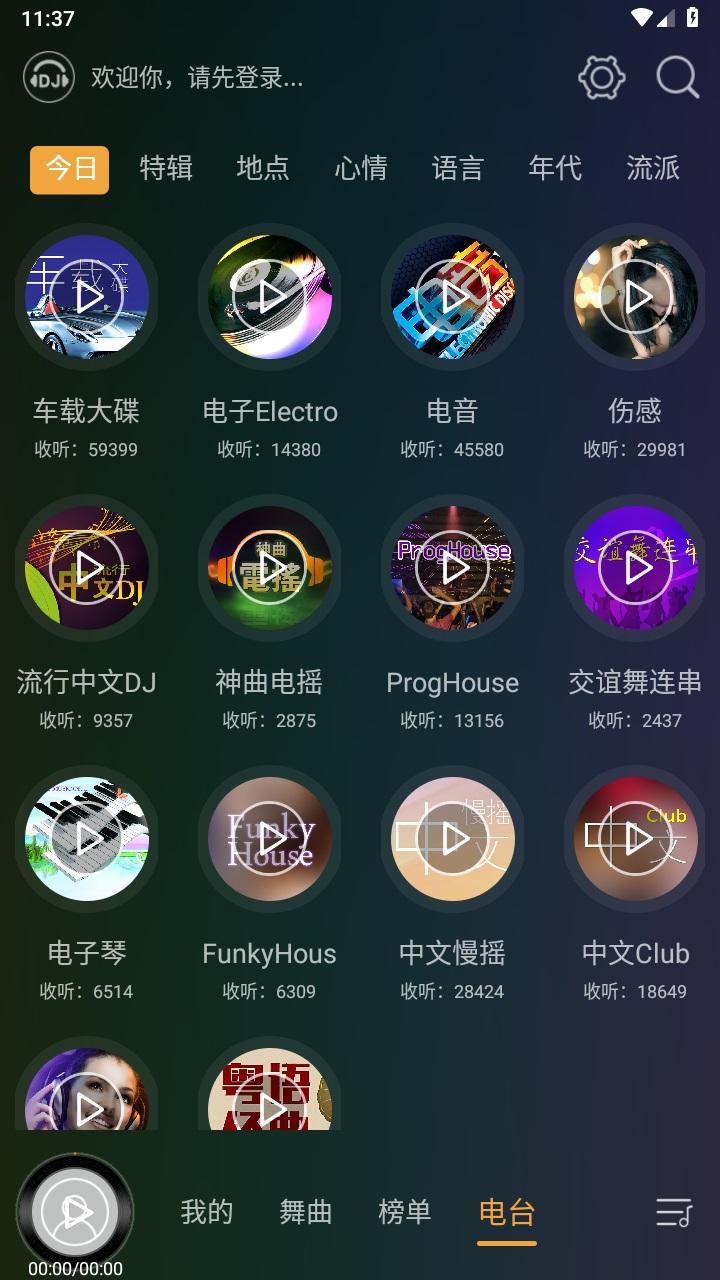Viewport: 720px width, 1280px height.
Task: Open the 榜单 bottom tab
Action: click(x=405, y=1212)
